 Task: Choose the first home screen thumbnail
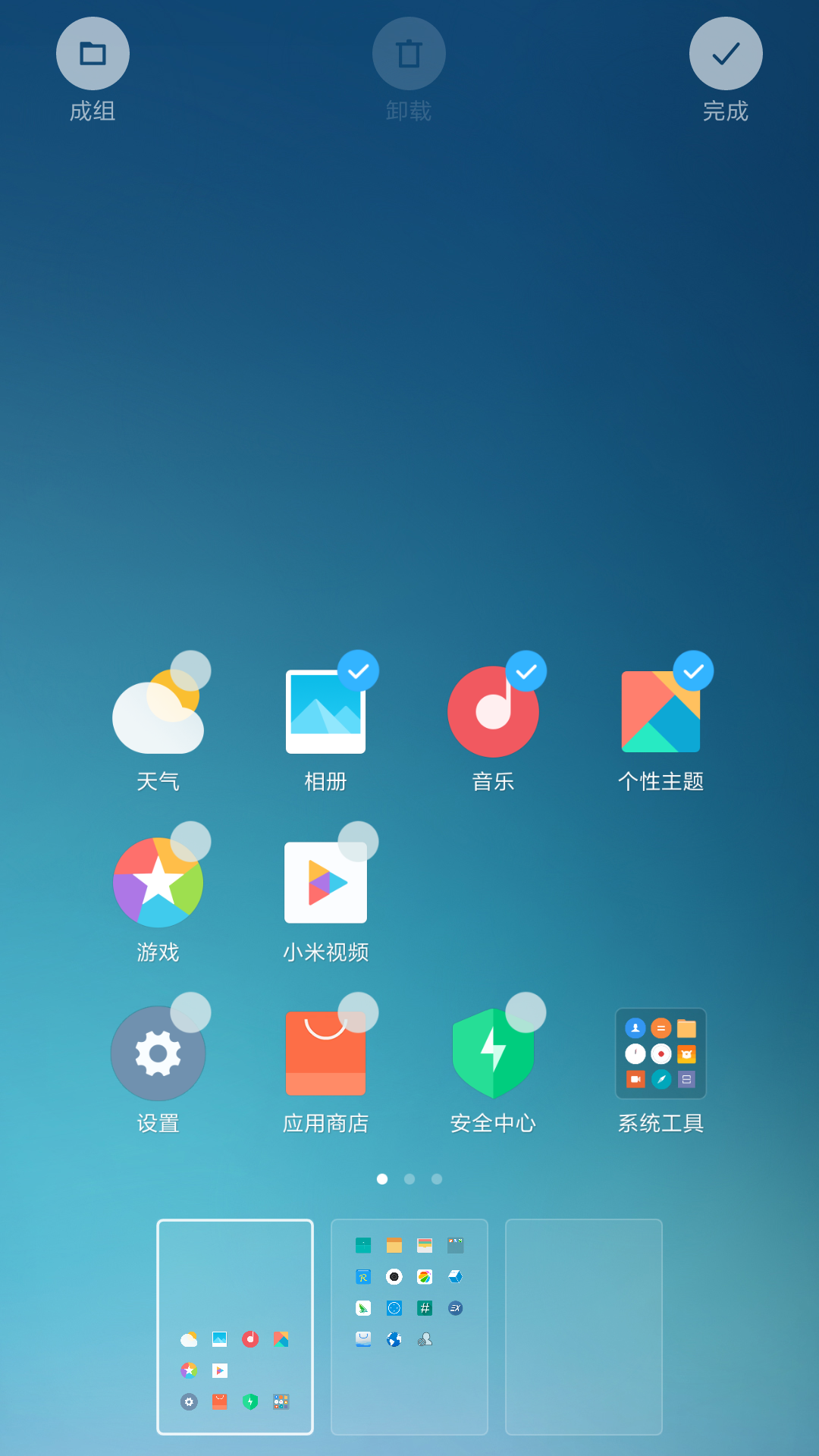pos(235,1326)
